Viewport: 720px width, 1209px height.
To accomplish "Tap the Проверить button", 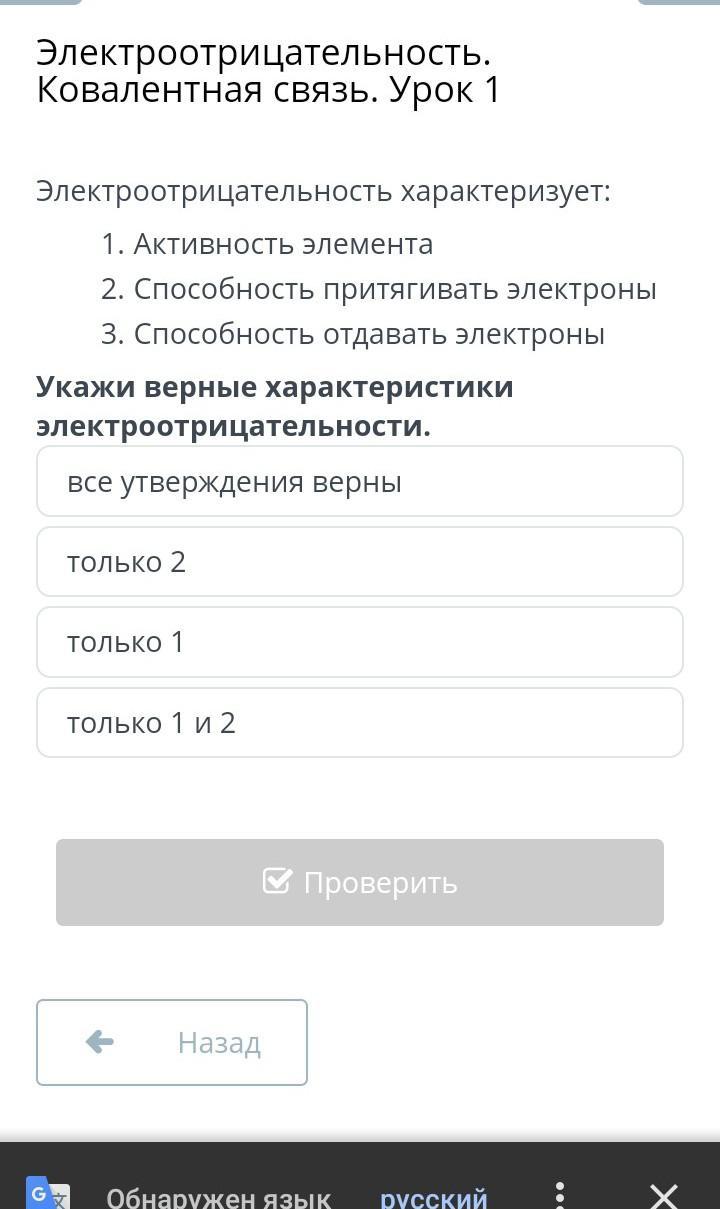I will (360, 882).
